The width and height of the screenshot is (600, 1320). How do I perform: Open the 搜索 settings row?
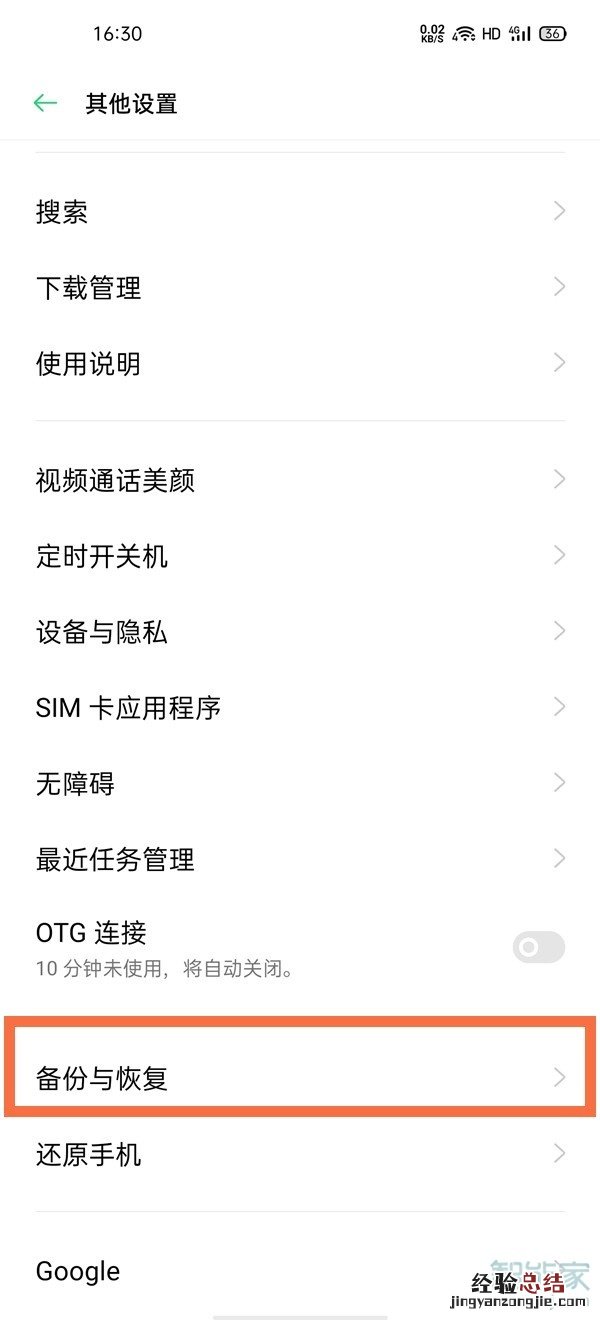(300, 212)
